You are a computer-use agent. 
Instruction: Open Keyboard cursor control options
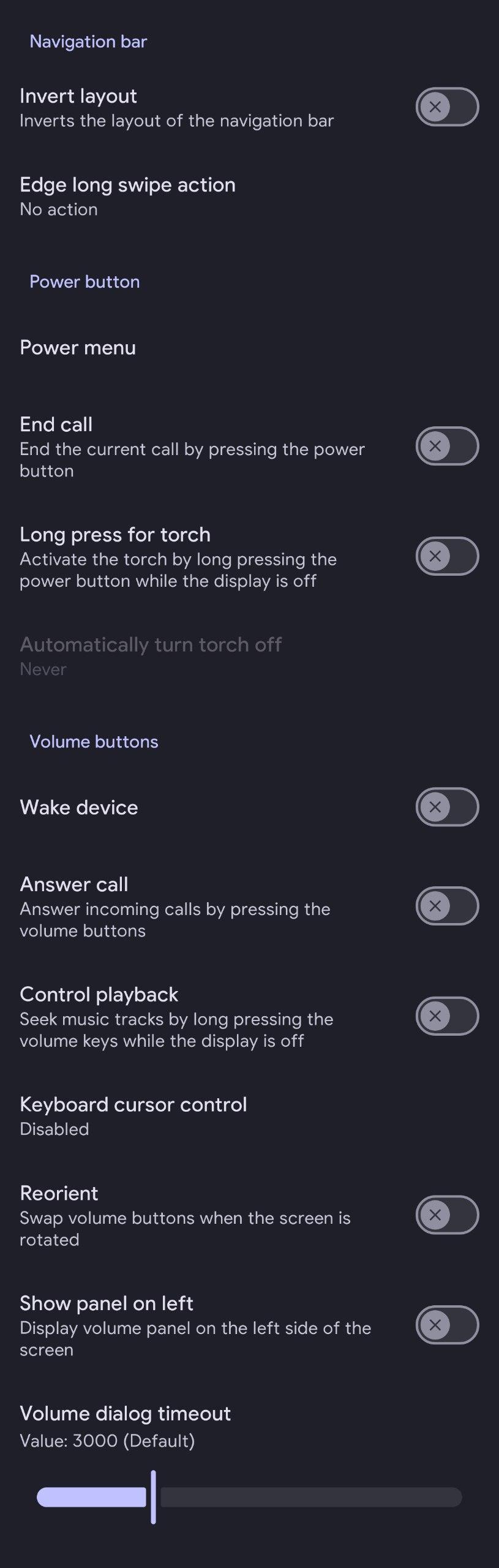pyautogui.click(x=133, y=1115)
